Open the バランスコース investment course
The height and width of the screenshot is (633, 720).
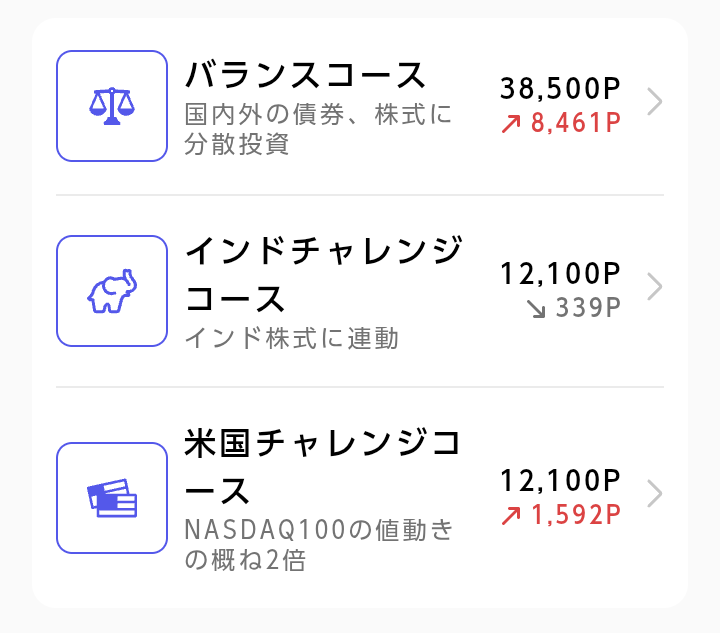[x=360, y=105]
